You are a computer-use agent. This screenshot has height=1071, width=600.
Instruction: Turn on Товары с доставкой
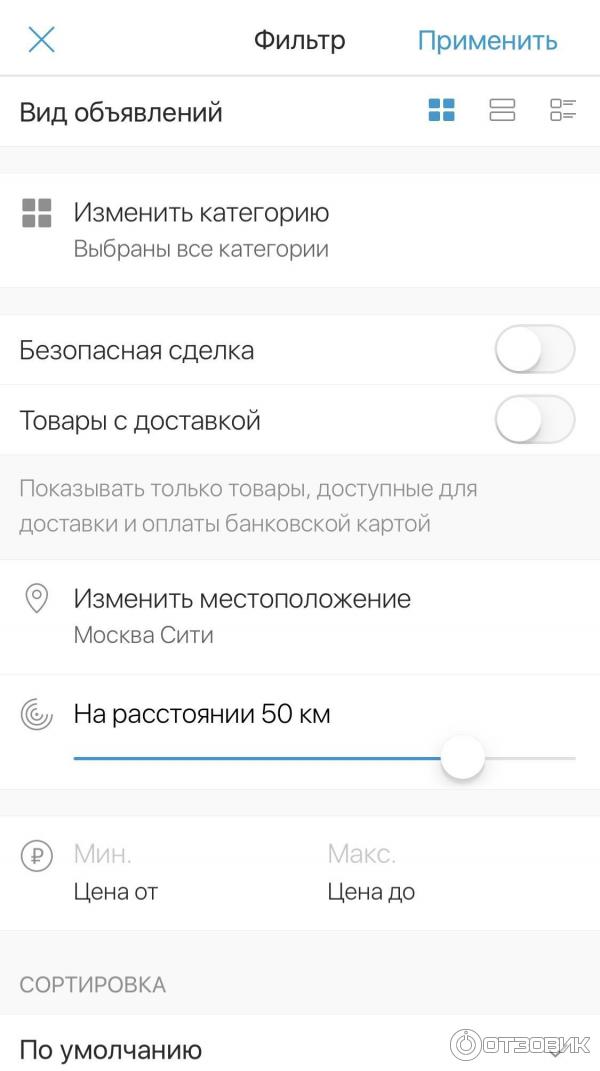534,420
